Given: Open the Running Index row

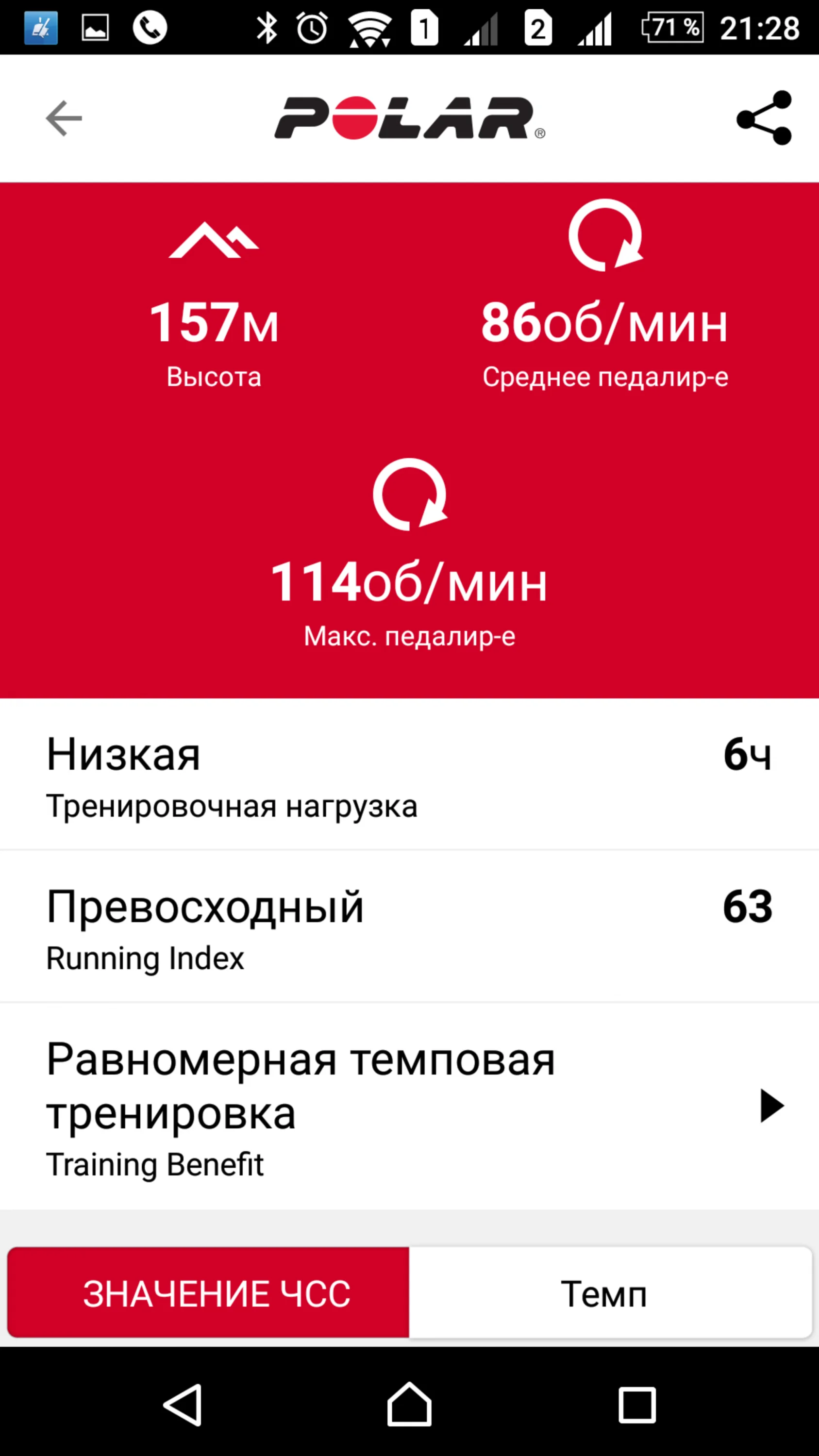Looking at the screenshot, I should [409, 927].
